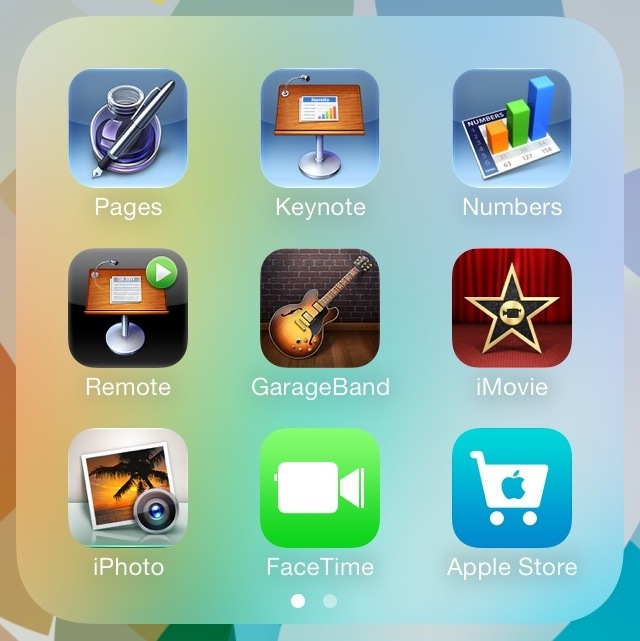
Task: Open the Numbers spreadsheet app
Action: (512, 129)
